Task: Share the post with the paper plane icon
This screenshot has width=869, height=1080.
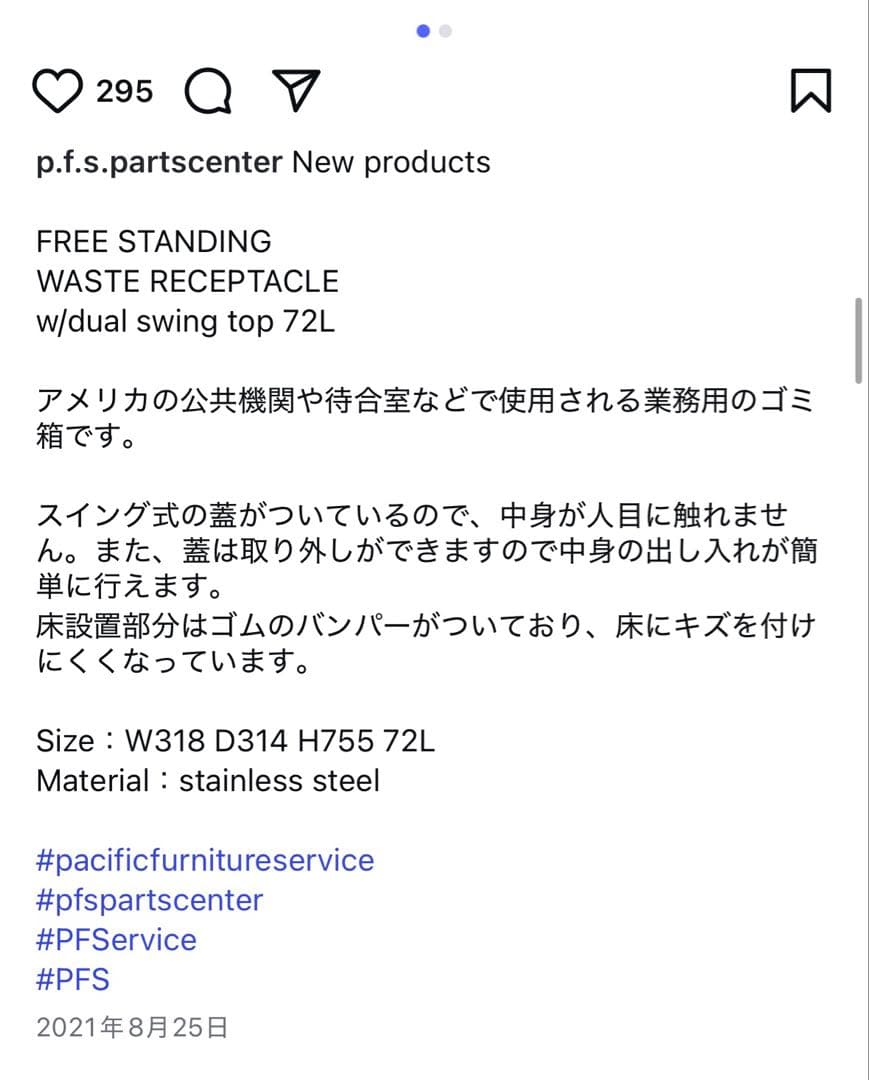Action: pyautogui.click(x=295, y=90)
